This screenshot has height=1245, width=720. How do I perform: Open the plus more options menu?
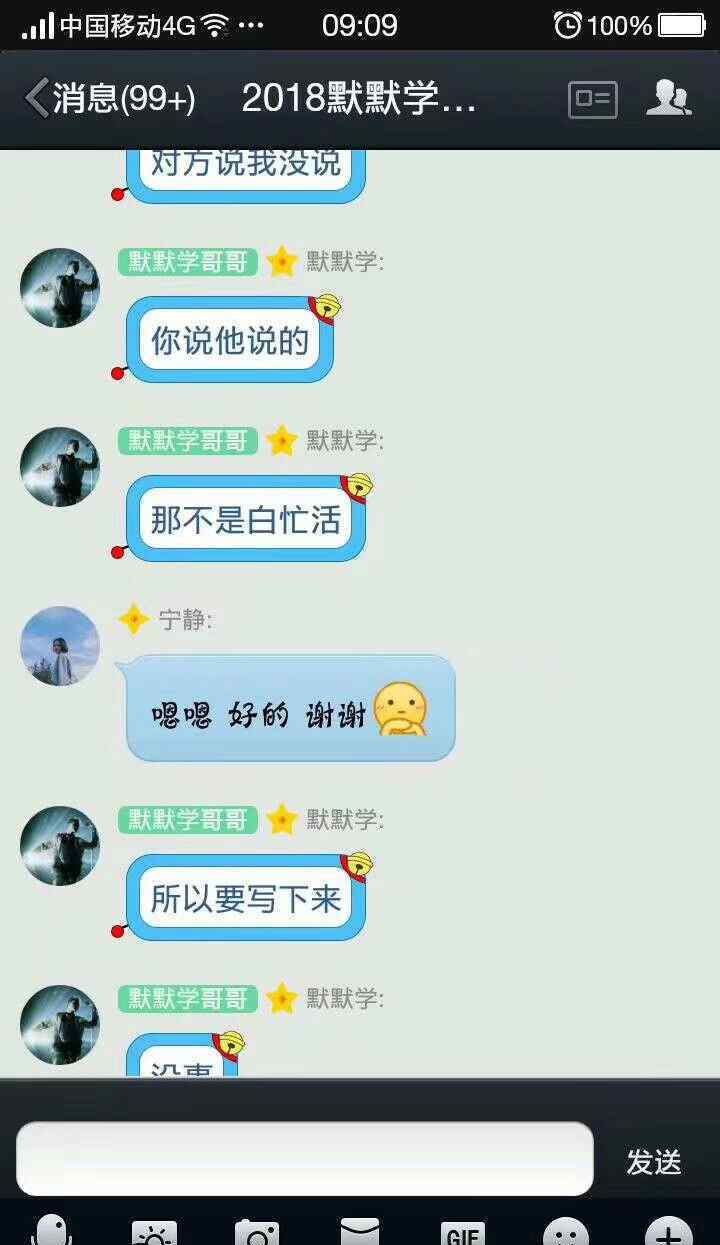(x=669, y=1231)
